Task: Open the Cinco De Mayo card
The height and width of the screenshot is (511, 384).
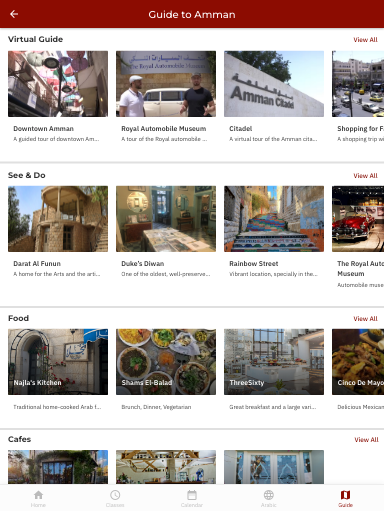Action: click(358, 370)
